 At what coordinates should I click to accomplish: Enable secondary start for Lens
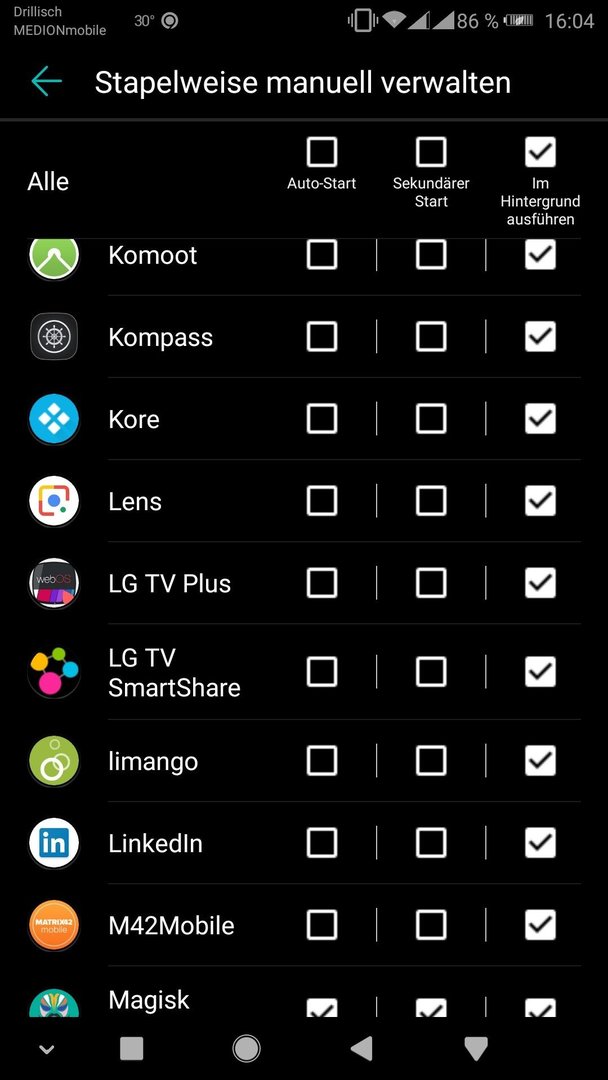(x=431, y=501)
